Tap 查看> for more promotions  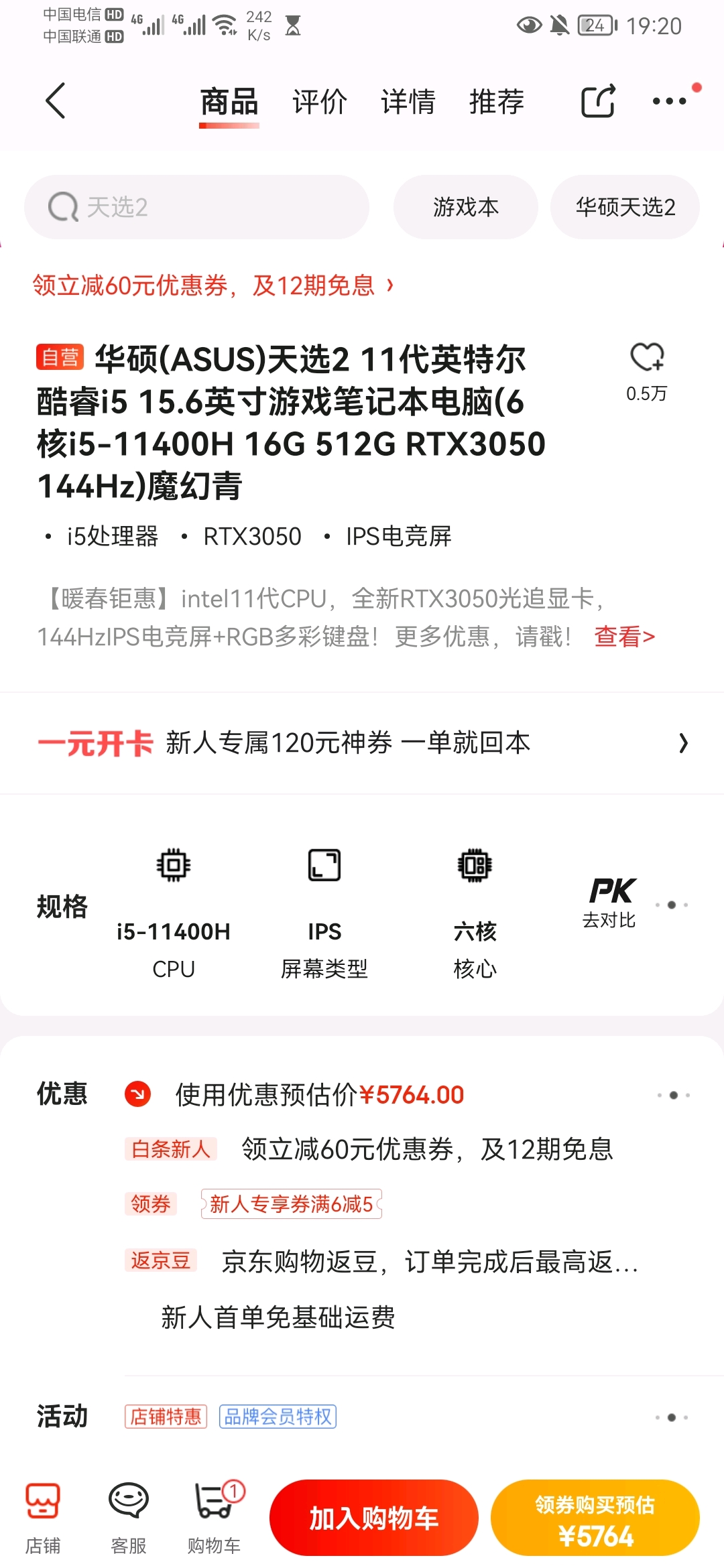[624, 637]
